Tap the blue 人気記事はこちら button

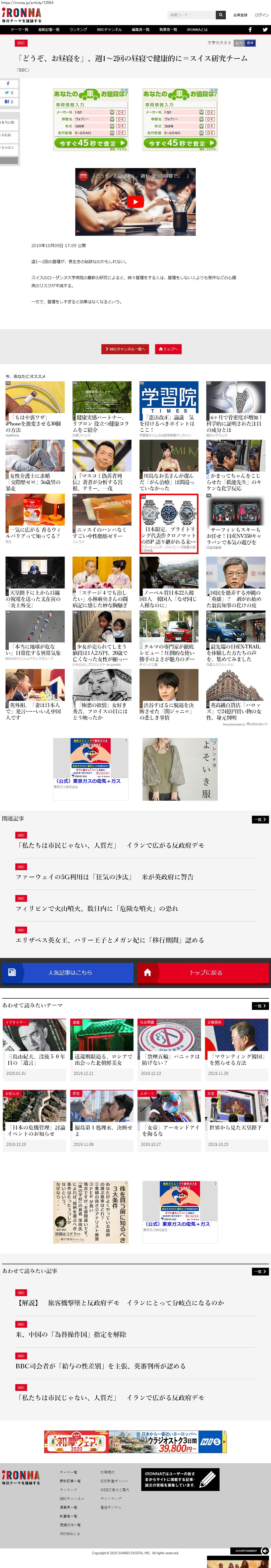click(x=67, y=972)
